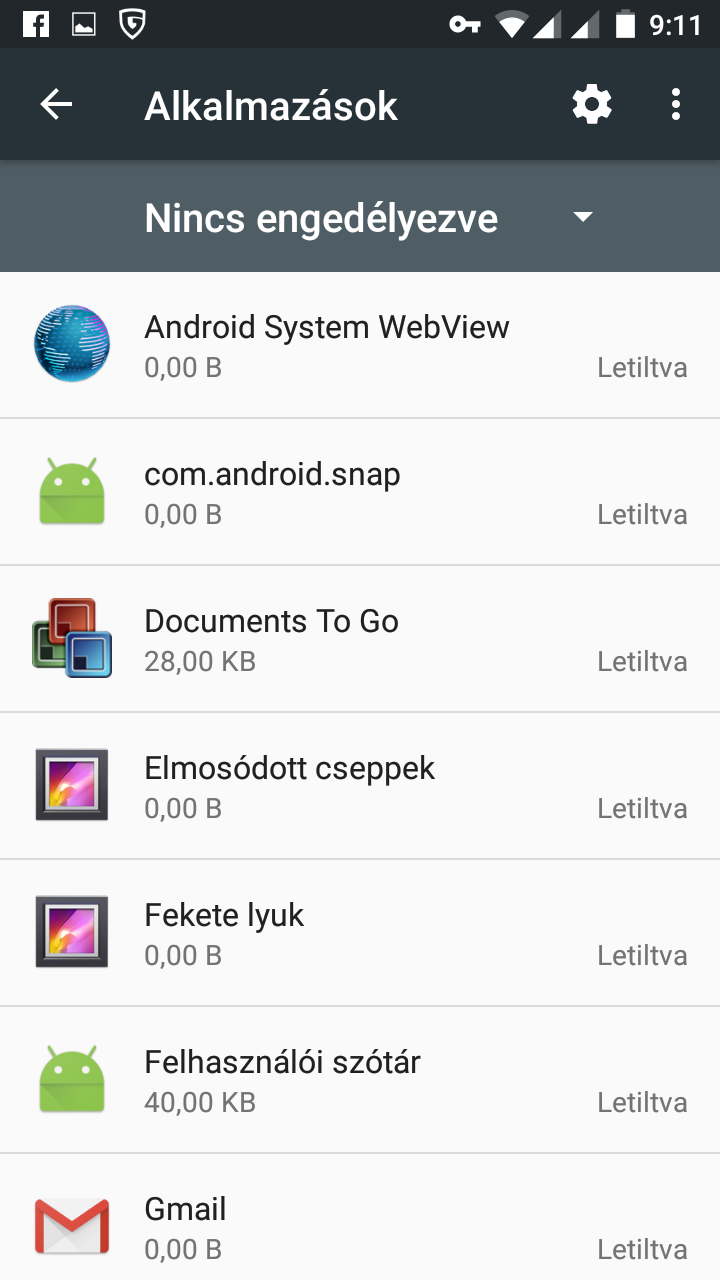Open the overflow menu
This screenshot has height=1280, width=720.
pos(676,105)
